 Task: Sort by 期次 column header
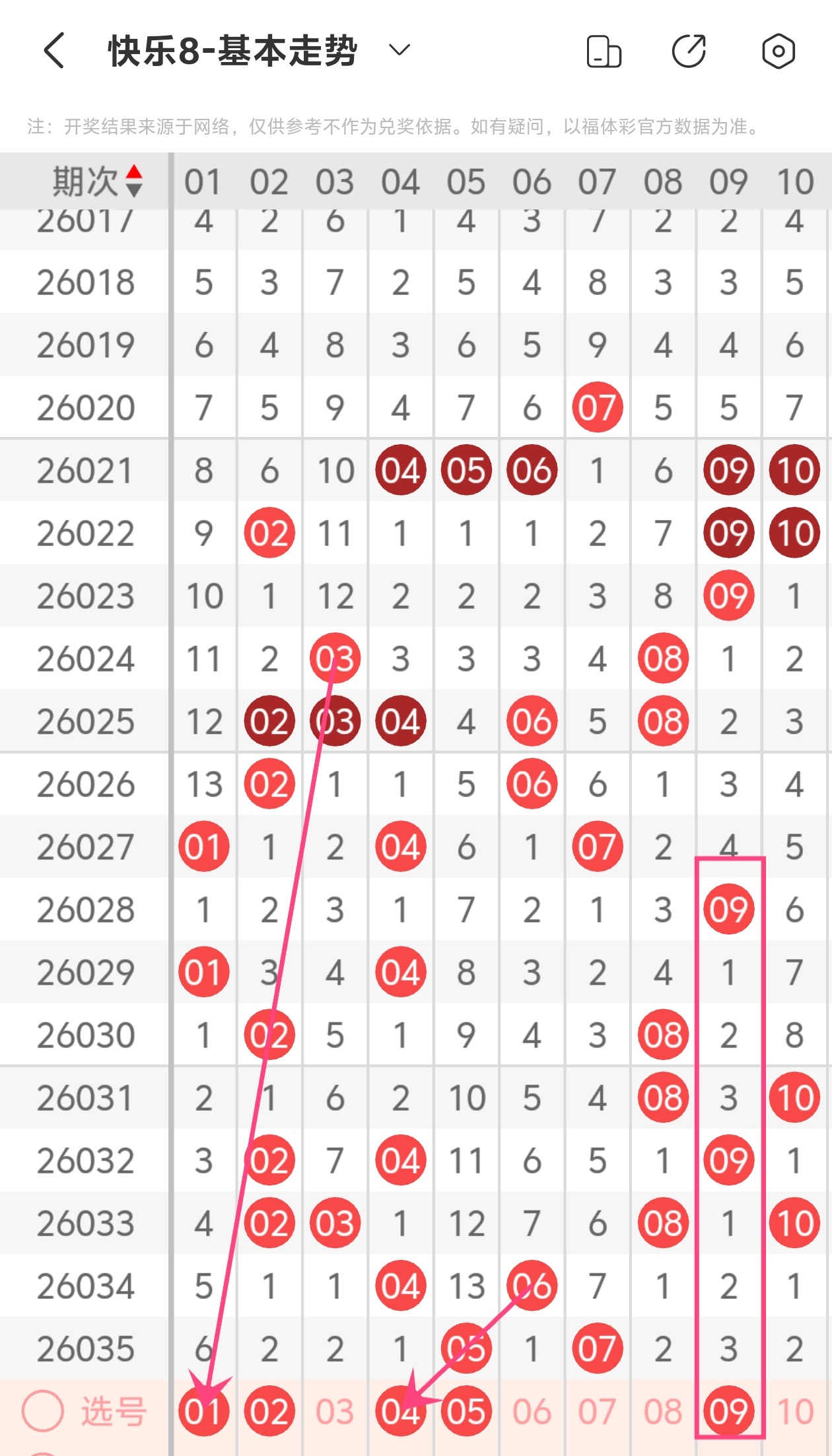point(97,182)
